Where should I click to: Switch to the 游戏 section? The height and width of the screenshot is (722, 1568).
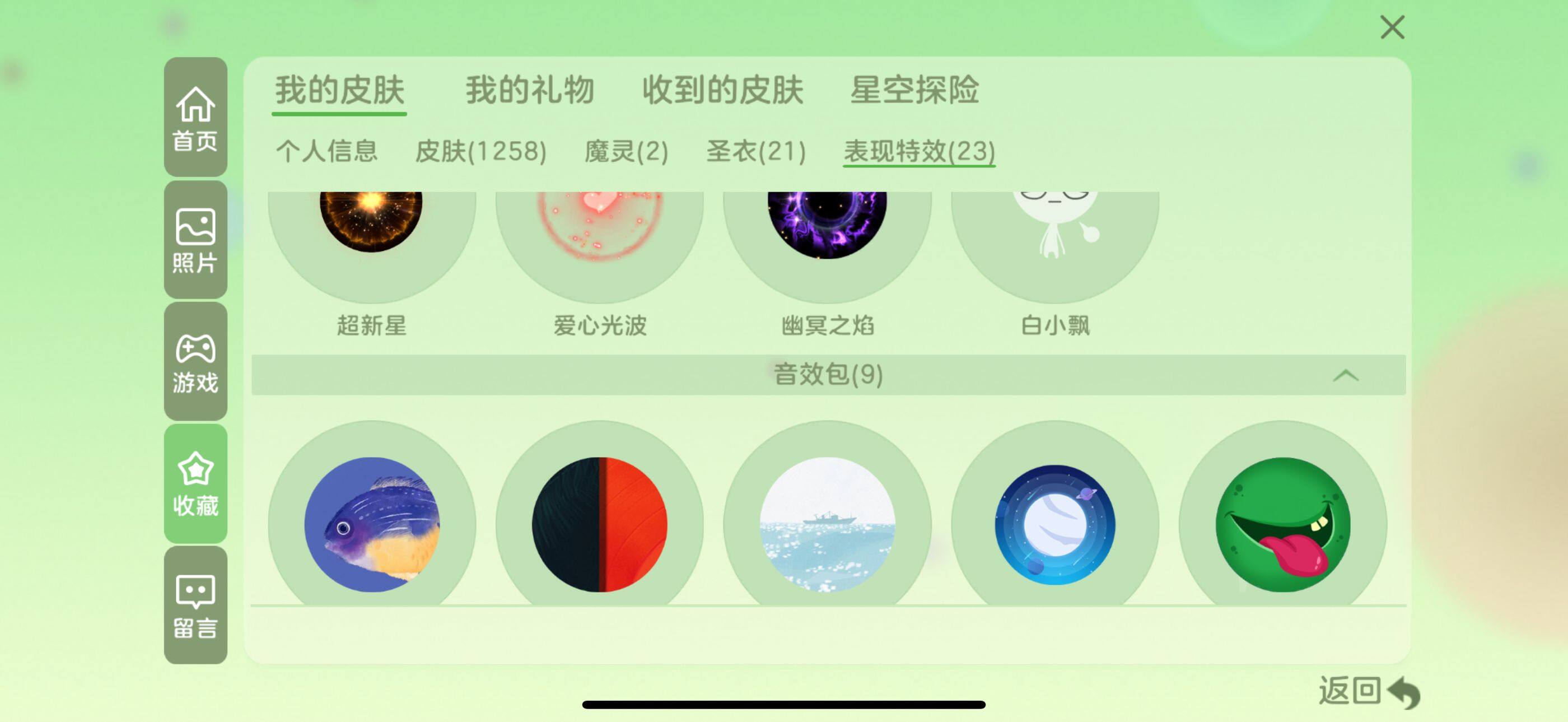pyautogui.click(x=195, y=362)
